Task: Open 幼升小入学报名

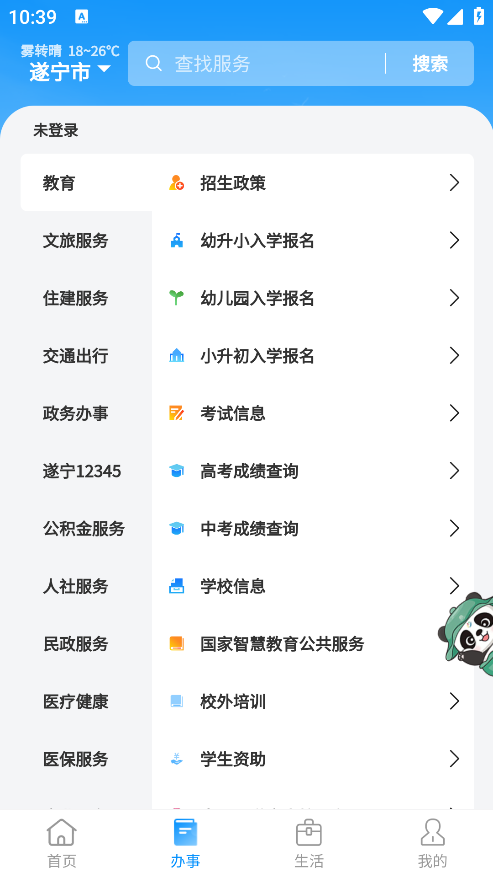Action: point(313,241)
